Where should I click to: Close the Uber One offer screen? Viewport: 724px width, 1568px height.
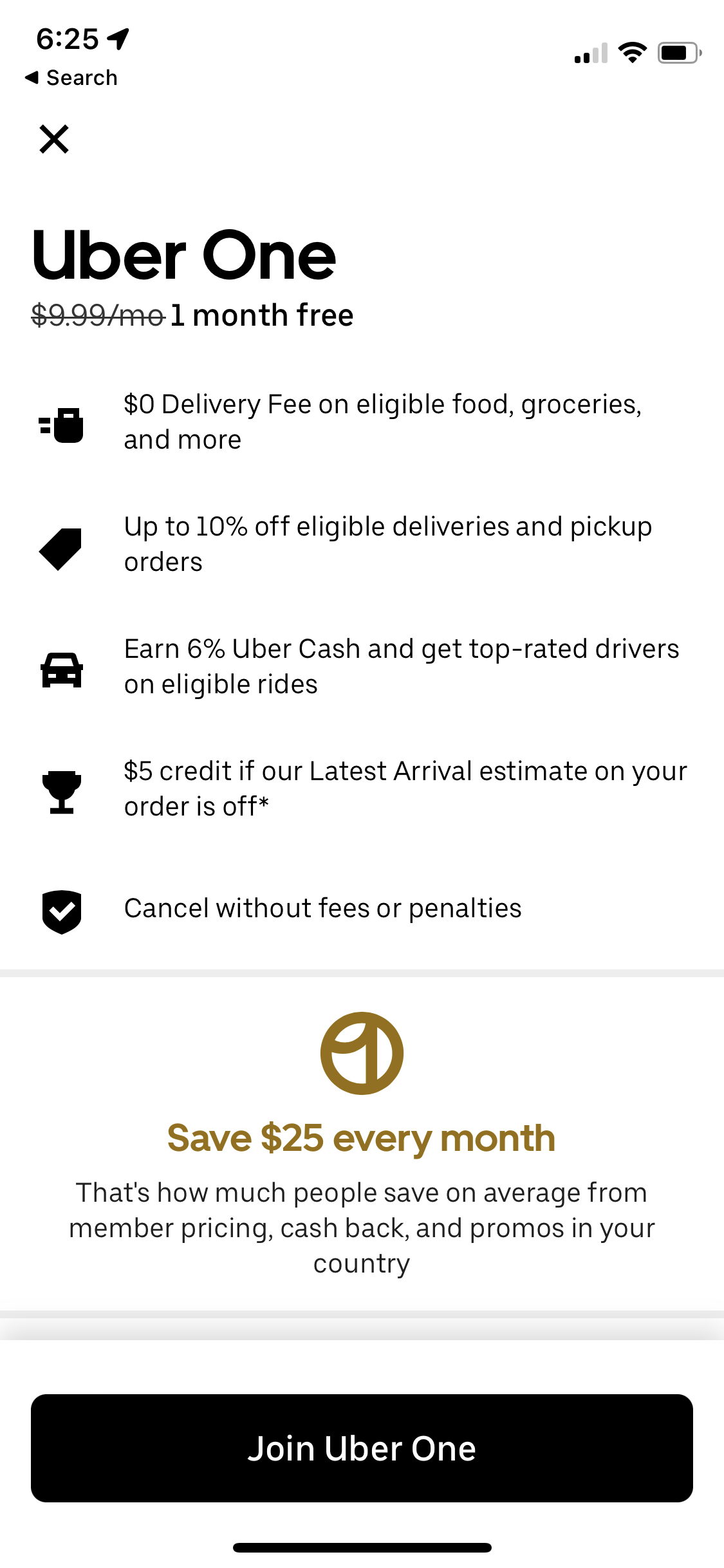[x=54, y=139]
